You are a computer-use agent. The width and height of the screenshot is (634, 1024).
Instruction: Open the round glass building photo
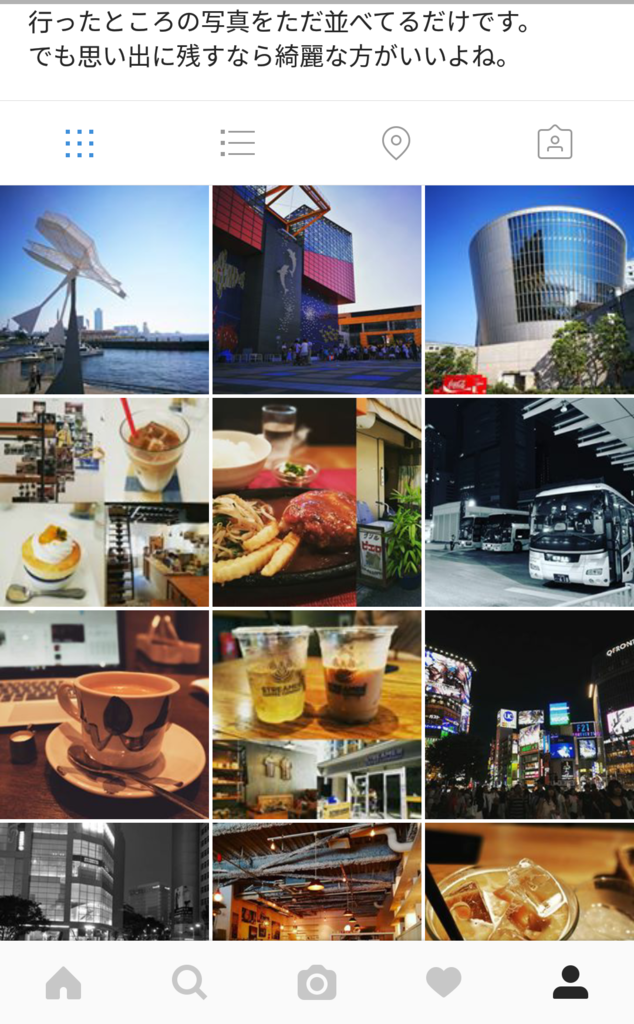pyautogui.click(x=529, y=289)
